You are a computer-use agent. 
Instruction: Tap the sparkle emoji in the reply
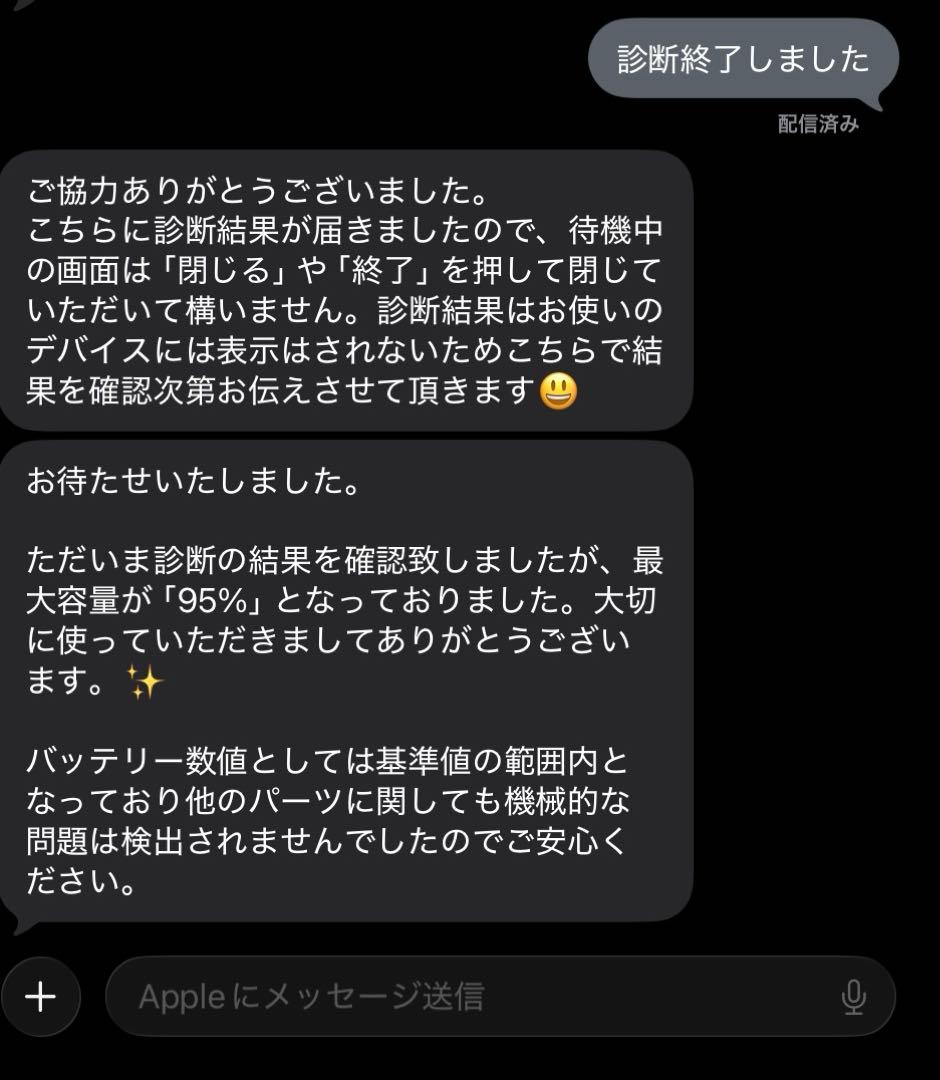pyautogui.click(x=147, y=681)
